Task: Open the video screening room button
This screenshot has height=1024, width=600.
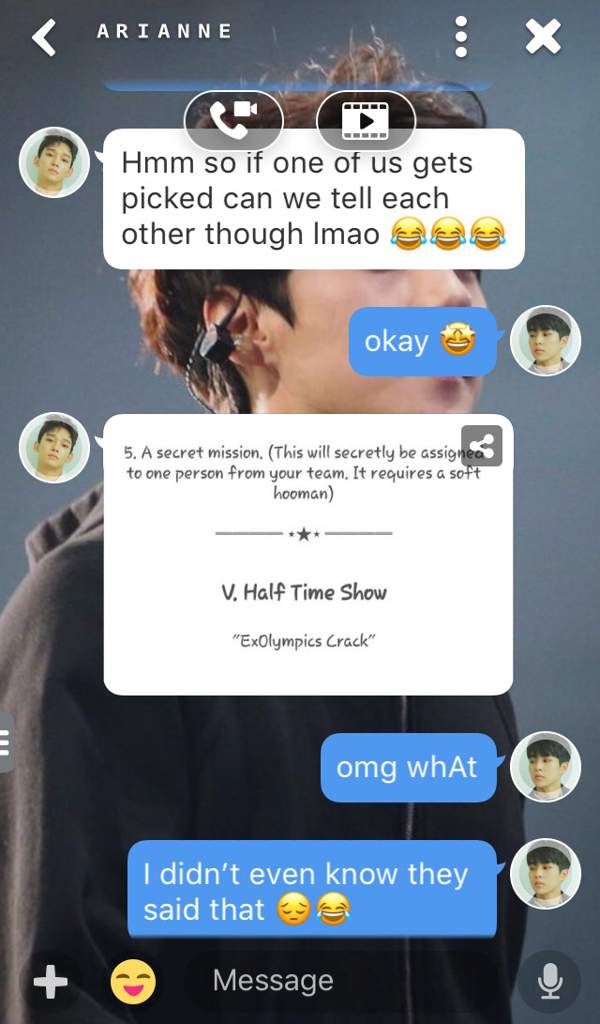Action: tap(365, 120)
